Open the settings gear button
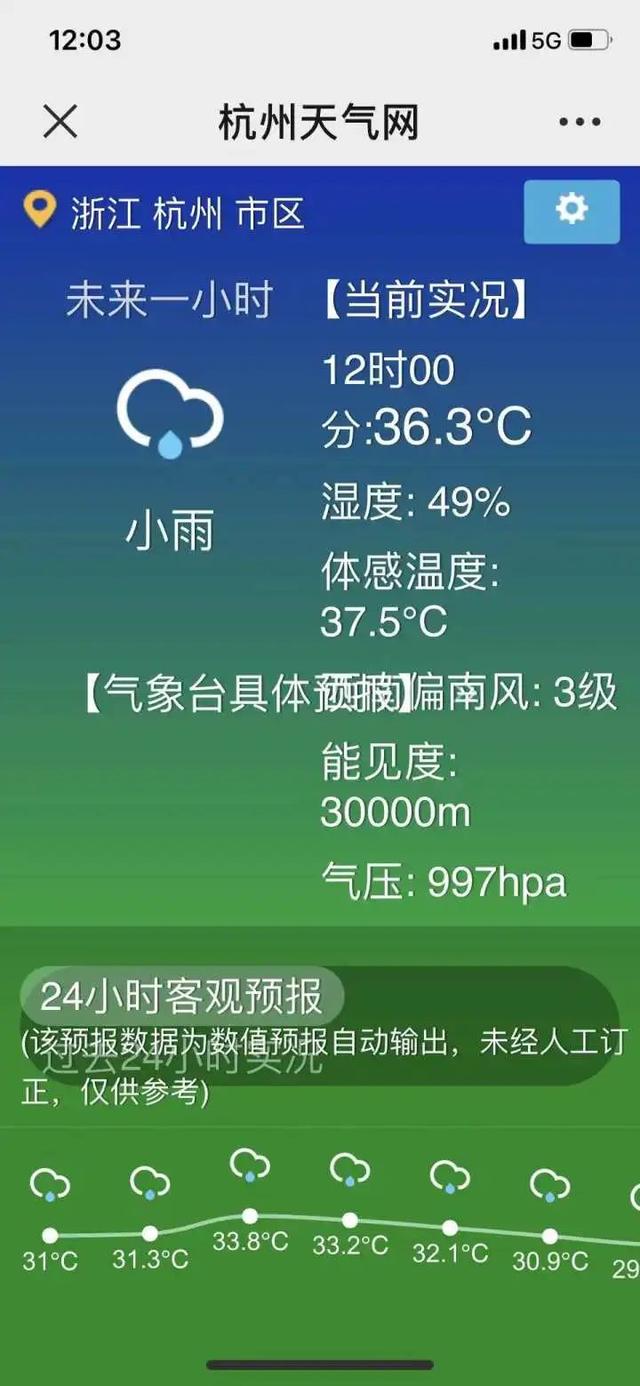640x1386 pixels. [572, 211]
